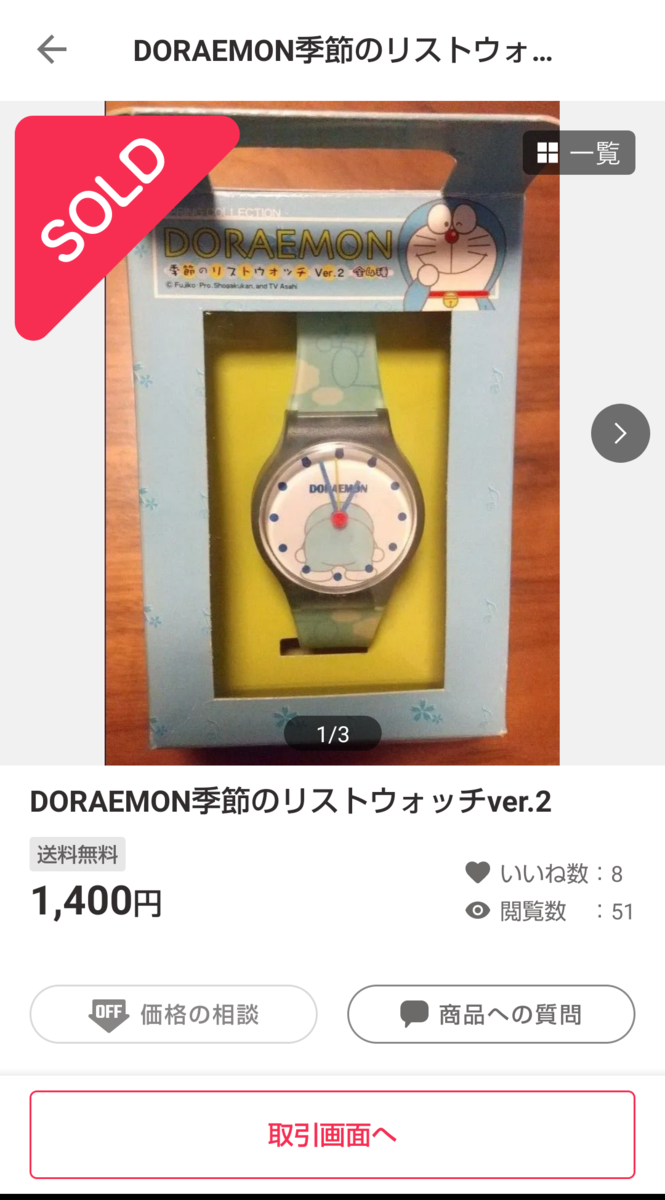Open the 一覧 image grid view

[x=579, y=153]
